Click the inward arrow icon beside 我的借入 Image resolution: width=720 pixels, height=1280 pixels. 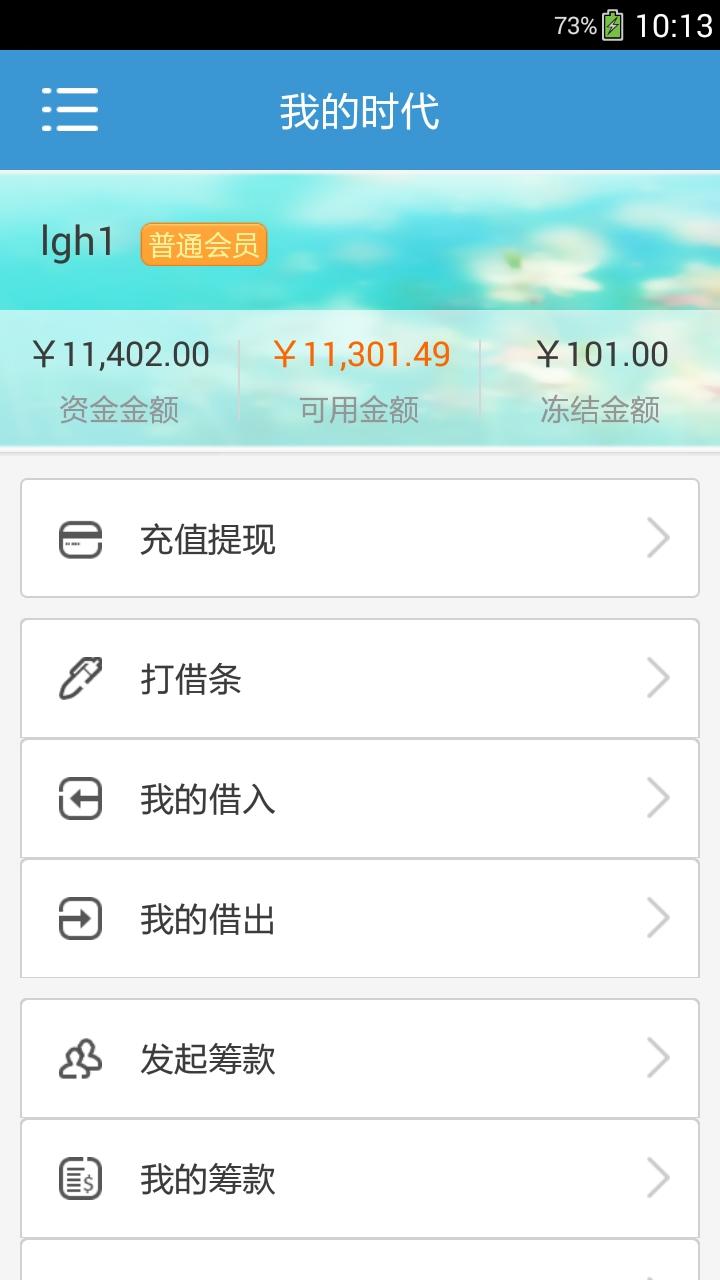click(x=80, y=798)
